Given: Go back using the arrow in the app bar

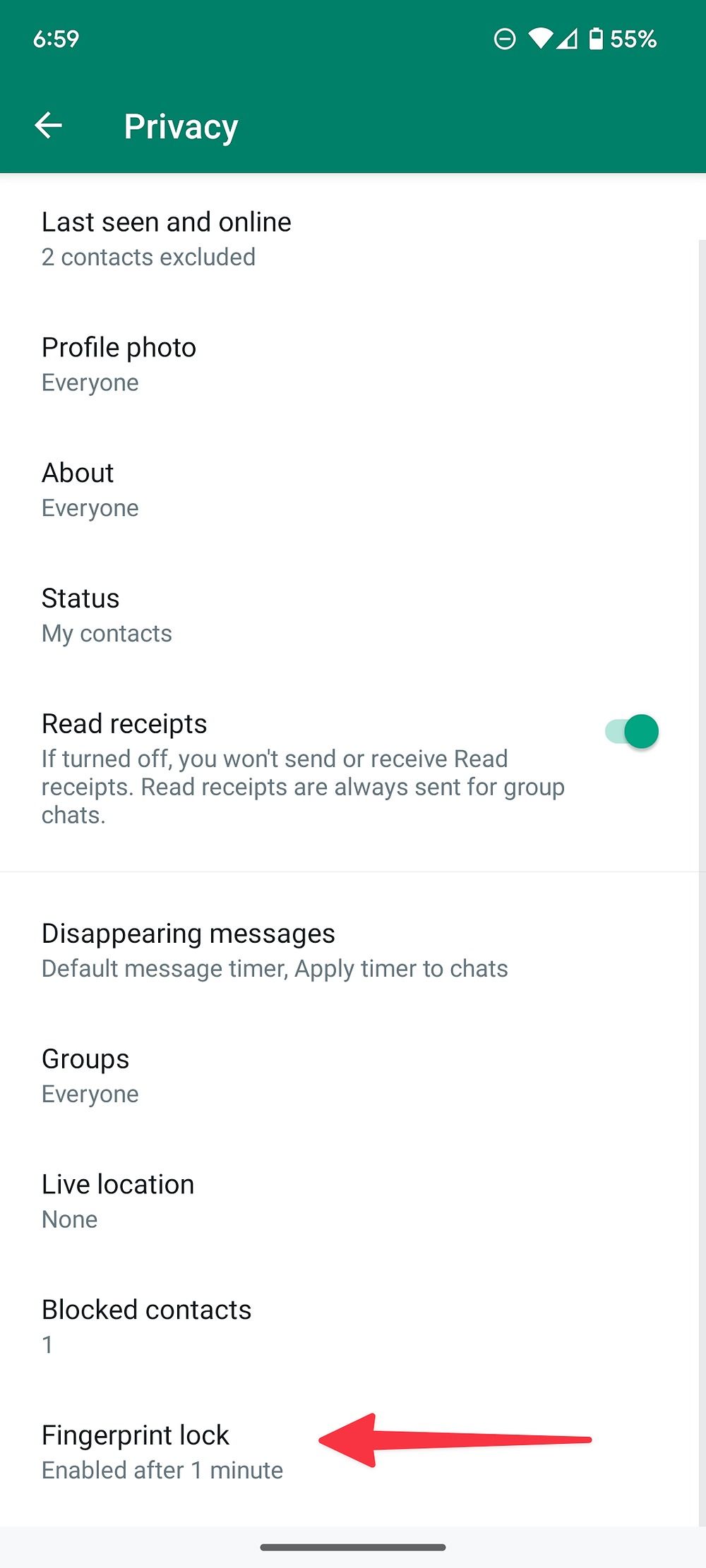Looking at the screenshot, I should click(x=49, y=126).
